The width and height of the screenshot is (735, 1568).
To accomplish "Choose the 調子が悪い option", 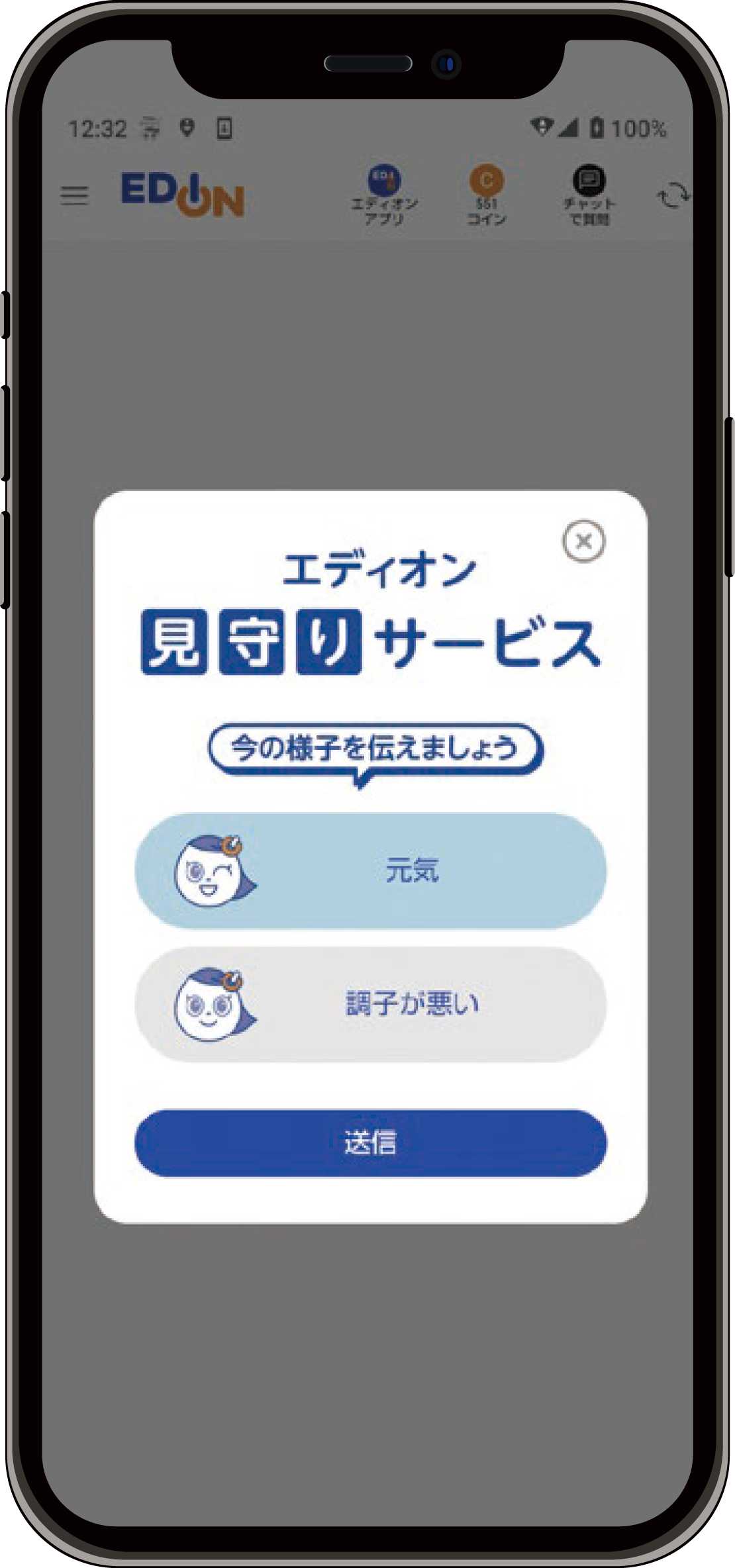I will click(370, 1004).
